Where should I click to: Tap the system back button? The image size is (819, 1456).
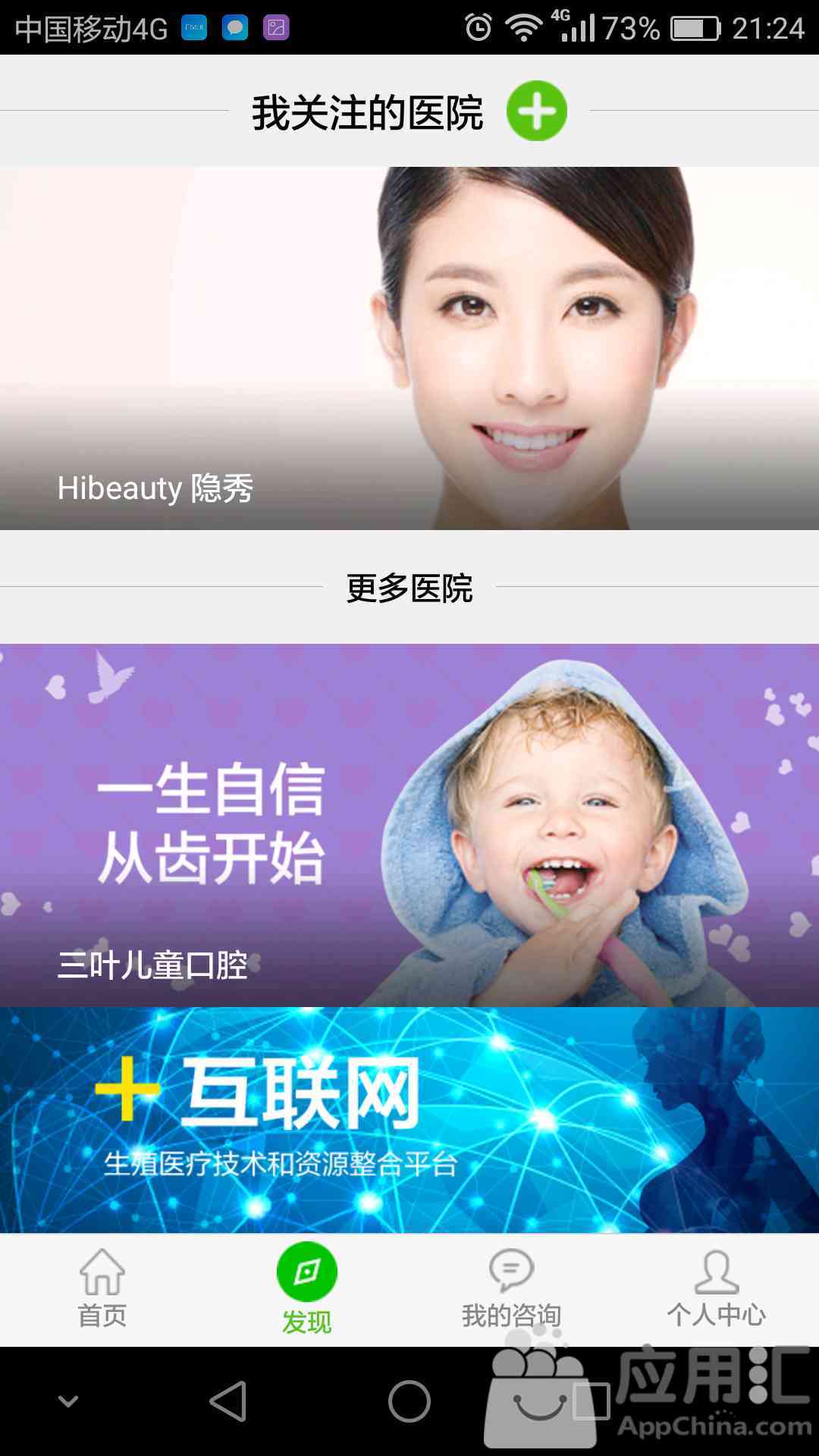point(228,1401)
